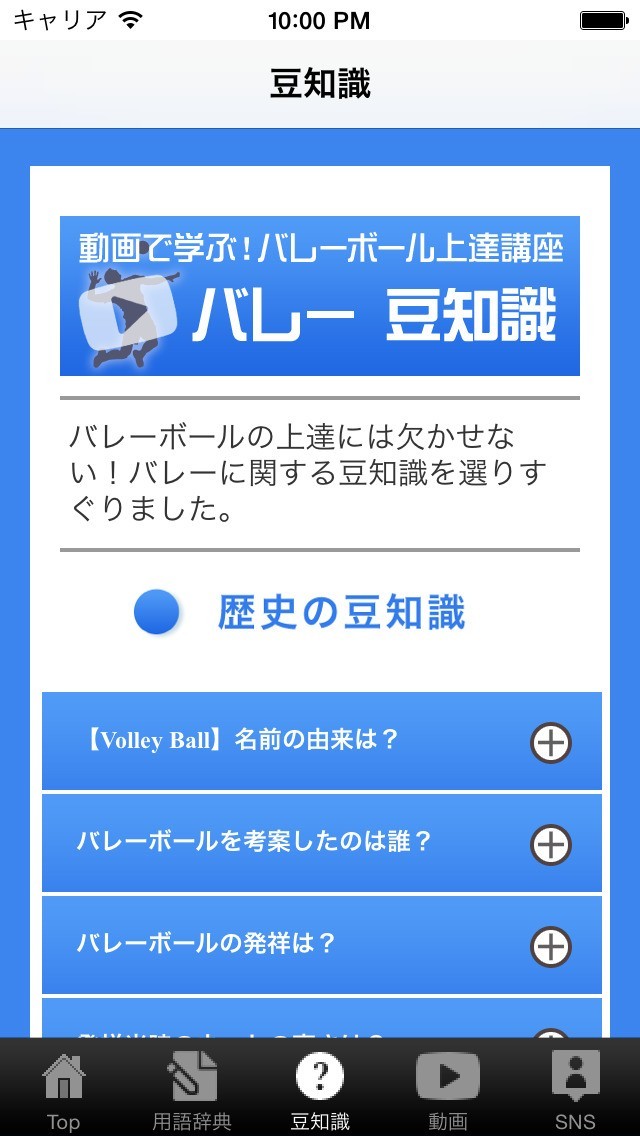Select the 豆知識 tab

point(320,1088)
